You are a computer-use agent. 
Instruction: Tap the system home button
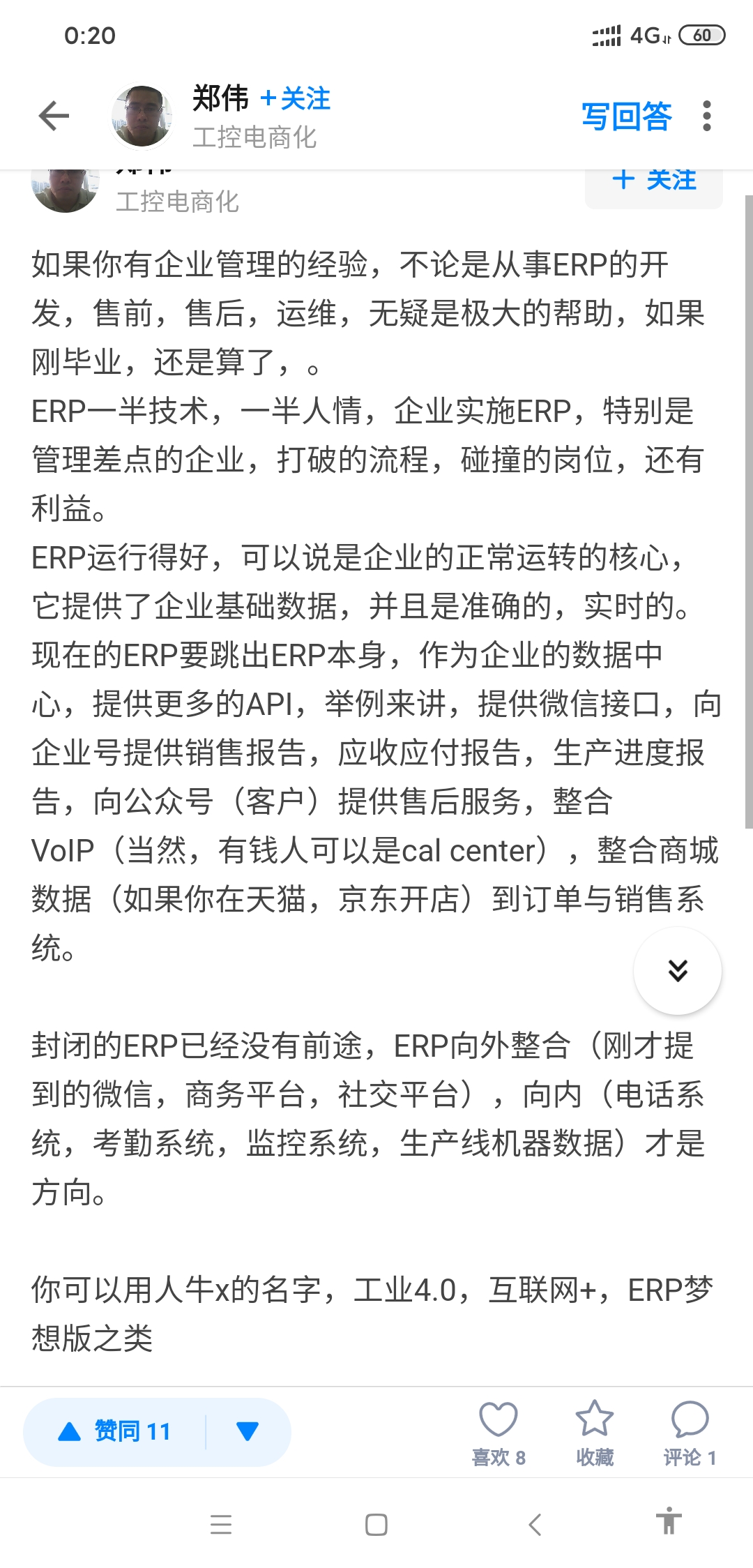pos(376,1525)
